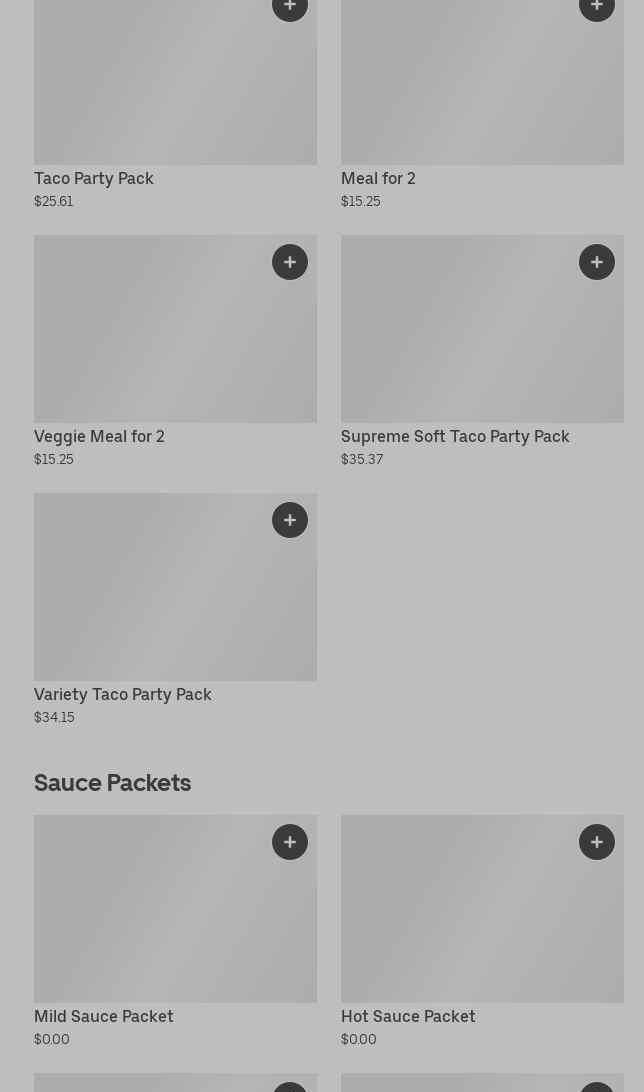
Task: Add Hot Sauce Packet to order
Action: pyautogui.click(x=596, y=842)
